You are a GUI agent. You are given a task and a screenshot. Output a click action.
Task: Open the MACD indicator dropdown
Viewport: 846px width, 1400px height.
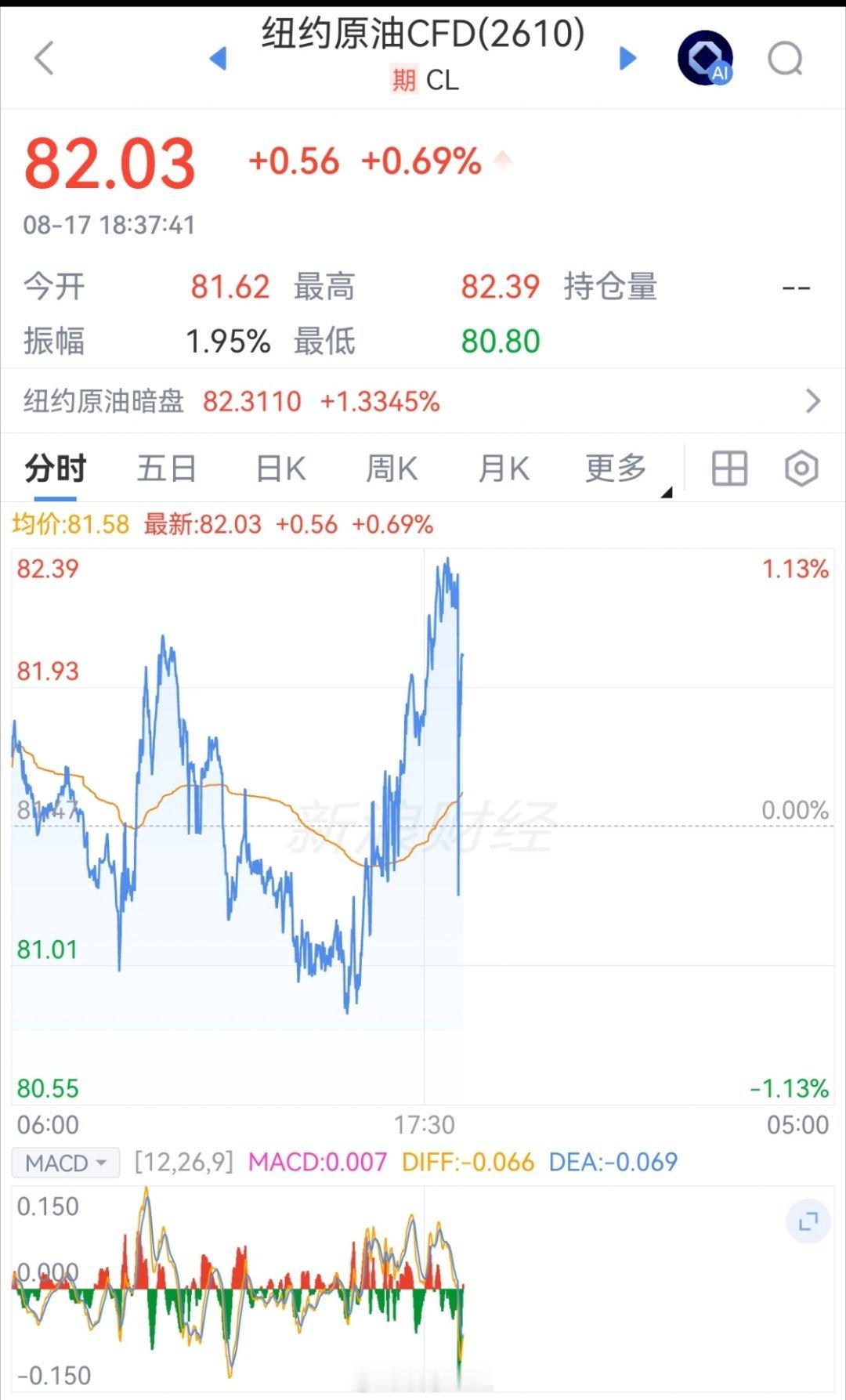coord(66,1163)
